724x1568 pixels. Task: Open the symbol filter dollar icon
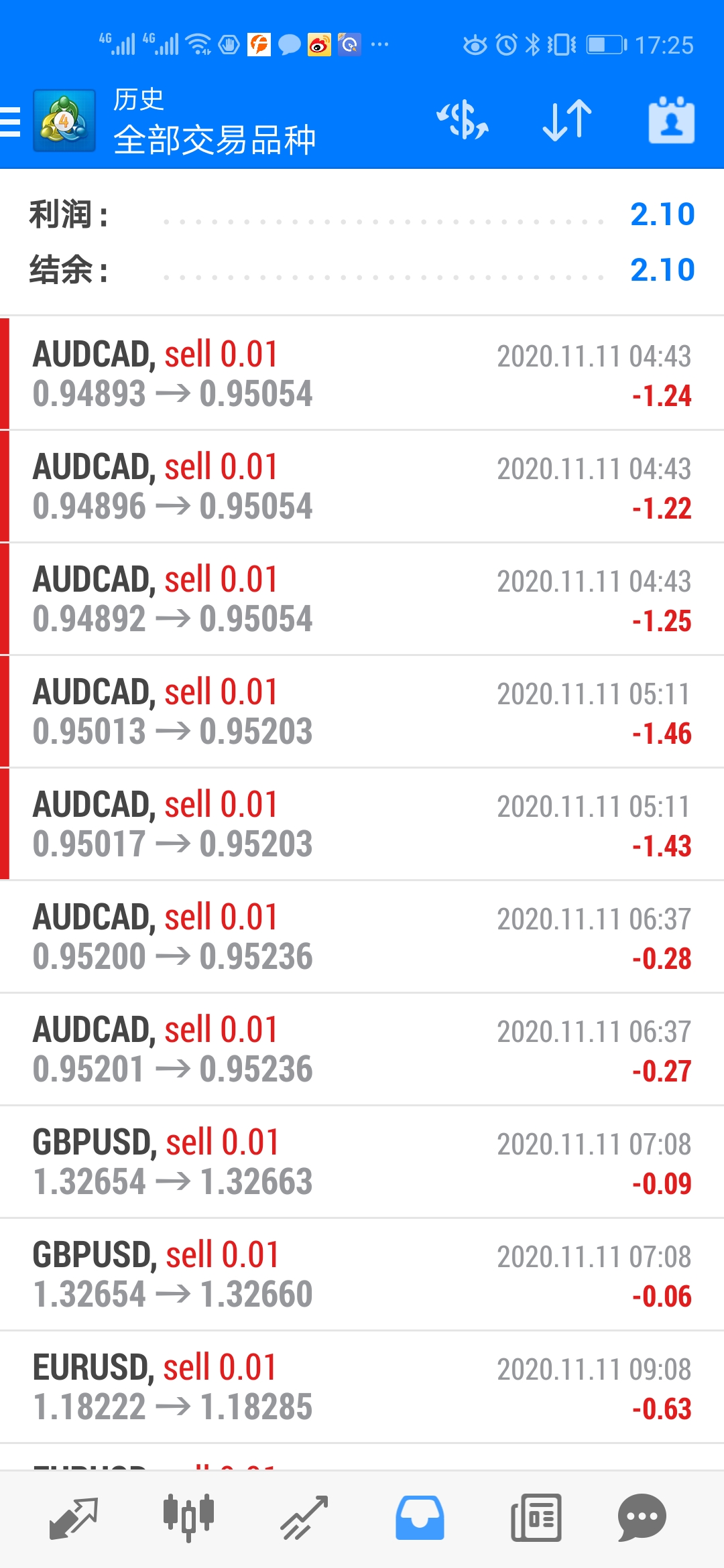click(x=463, y=121)
